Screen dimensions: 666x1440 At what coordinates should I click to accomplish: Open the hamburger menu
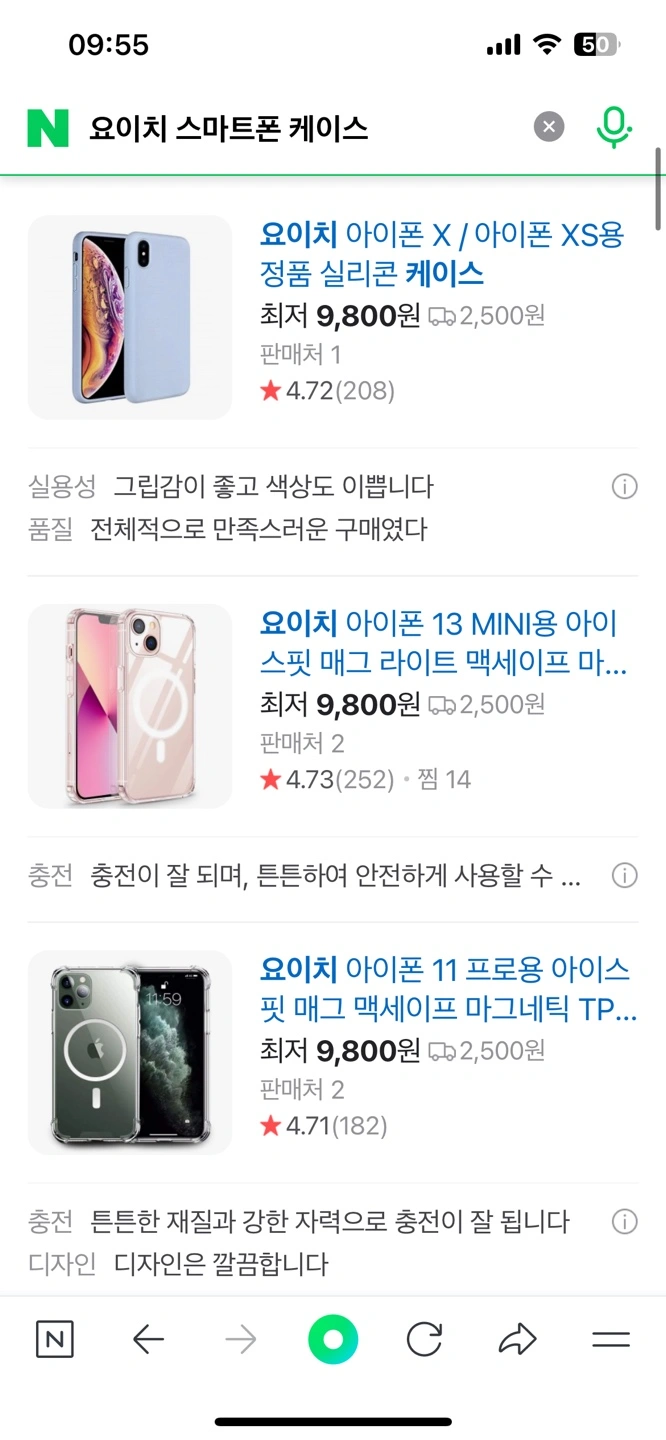(610, 1340)
